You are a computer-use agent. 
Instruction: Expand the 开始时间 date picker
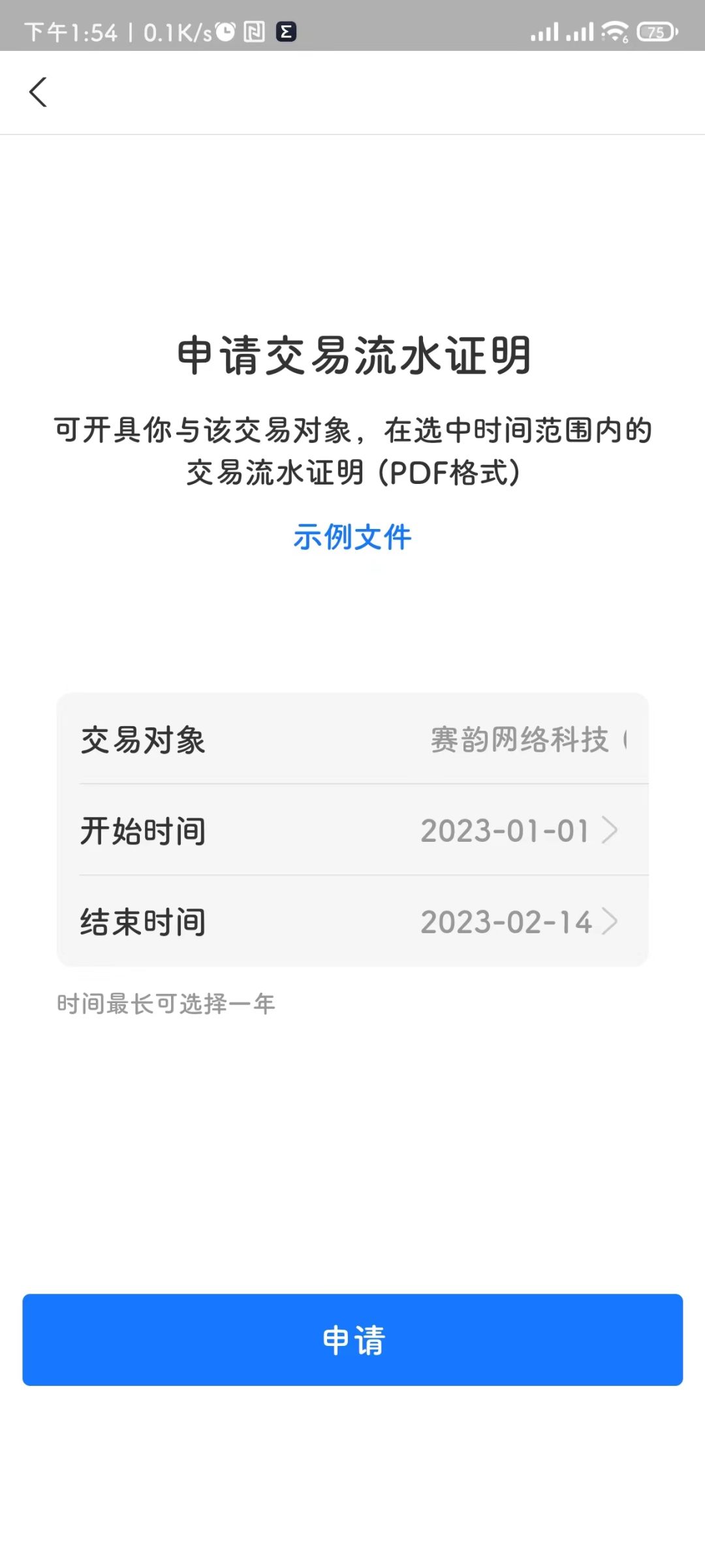(x=352, y=831)
